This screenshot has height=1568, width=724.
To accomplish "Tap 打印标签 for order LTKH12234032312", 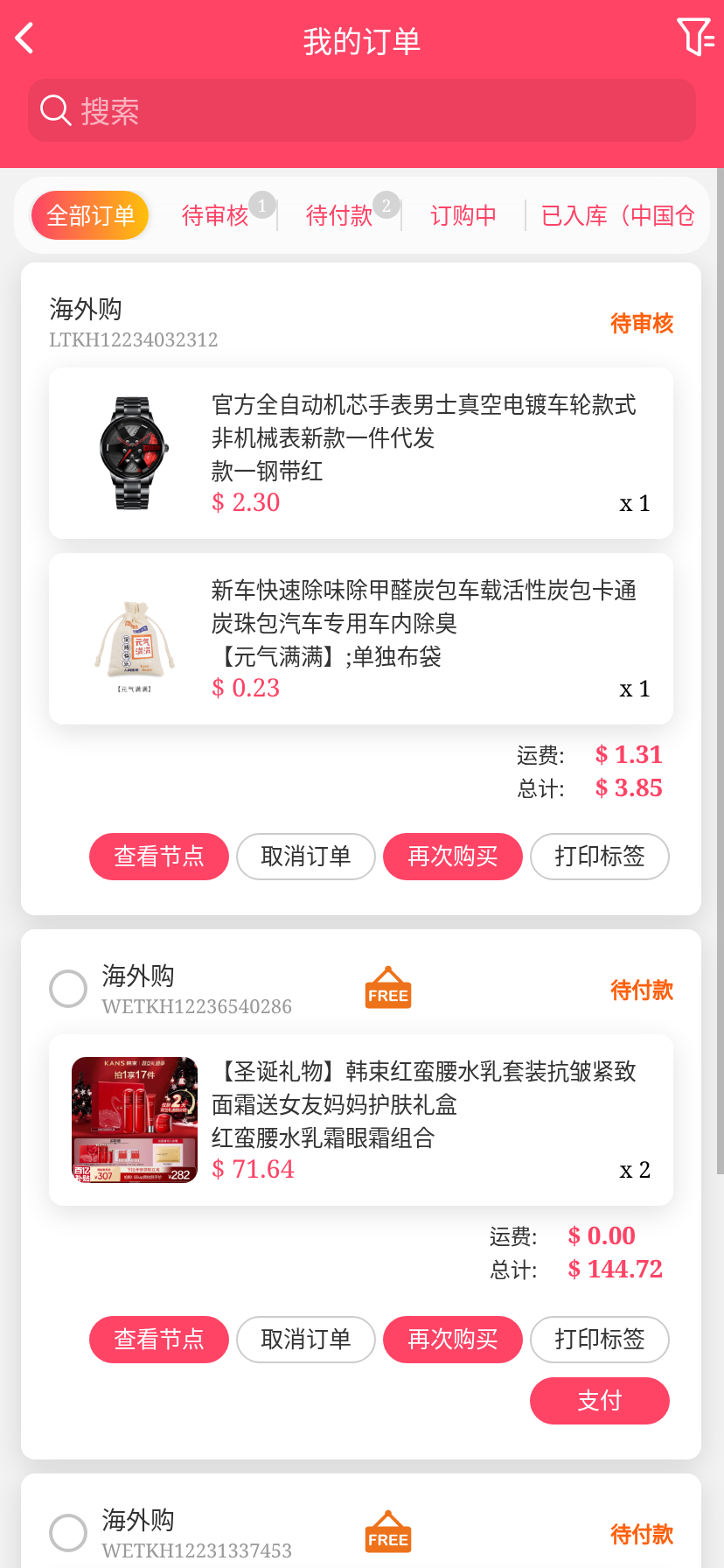I will click(x=600, y=857).
